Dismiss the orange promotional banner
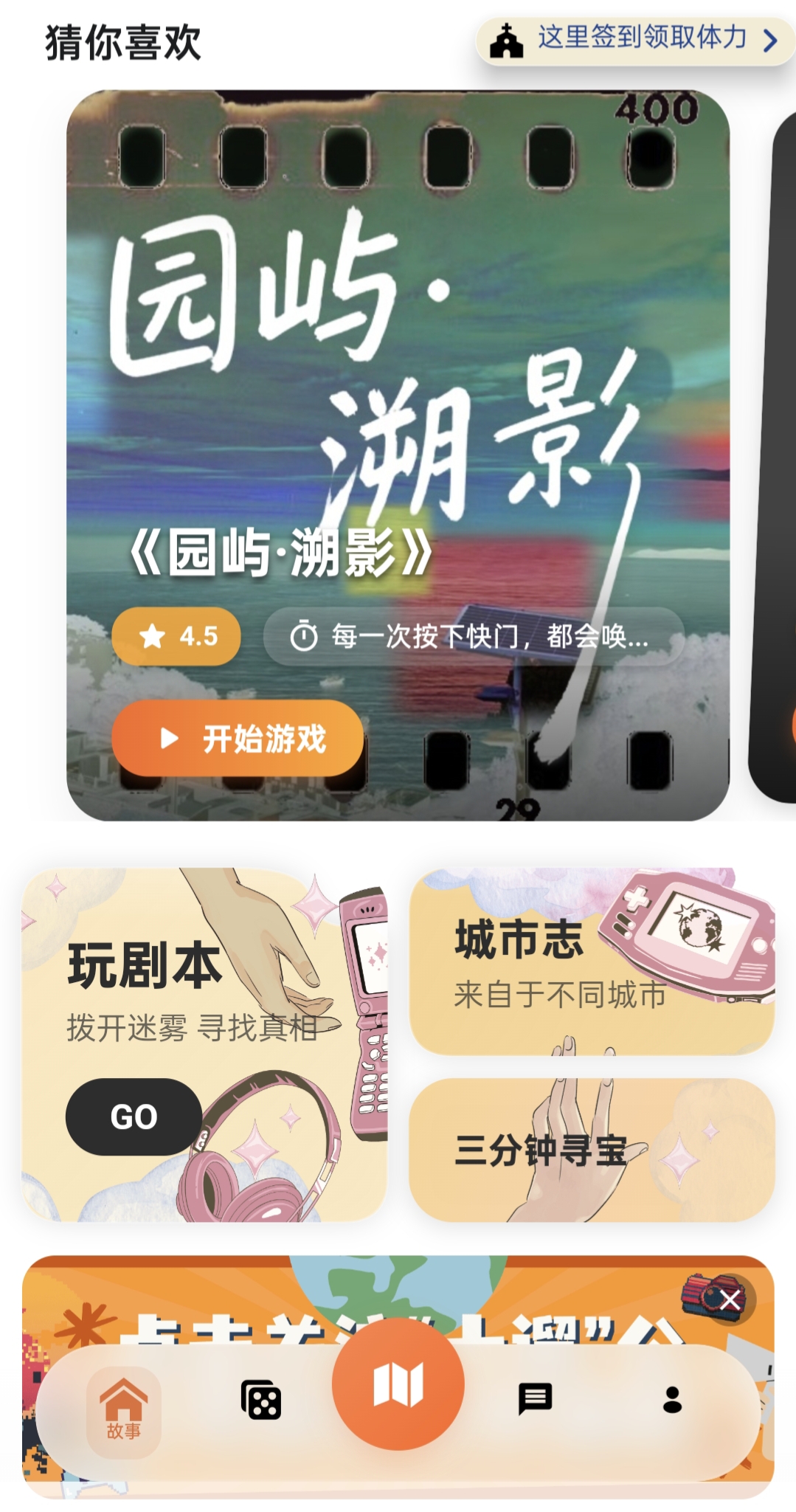 730,1300
